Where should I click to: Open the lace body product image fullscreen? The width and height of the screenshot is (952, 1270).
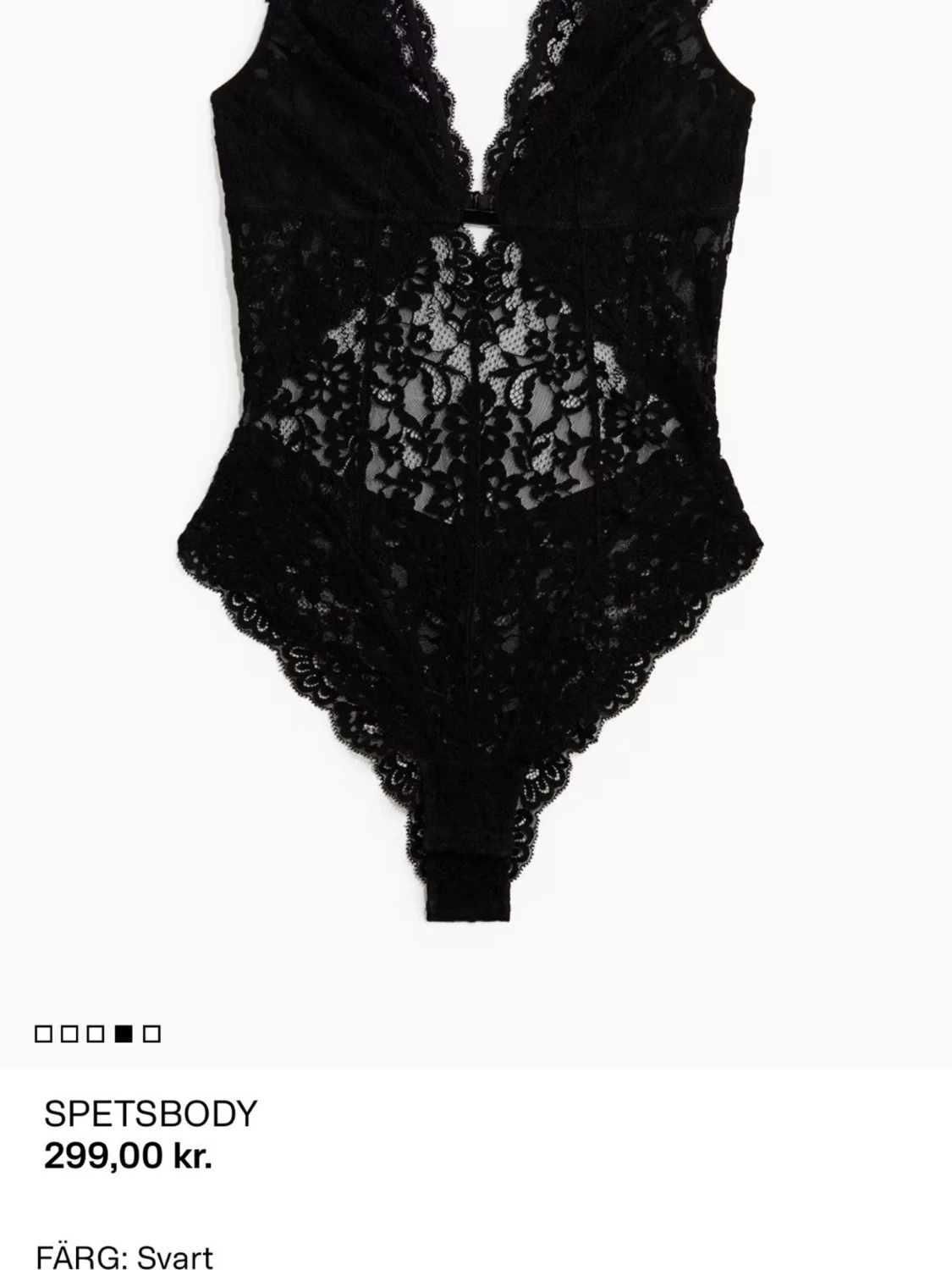[476, 474]
